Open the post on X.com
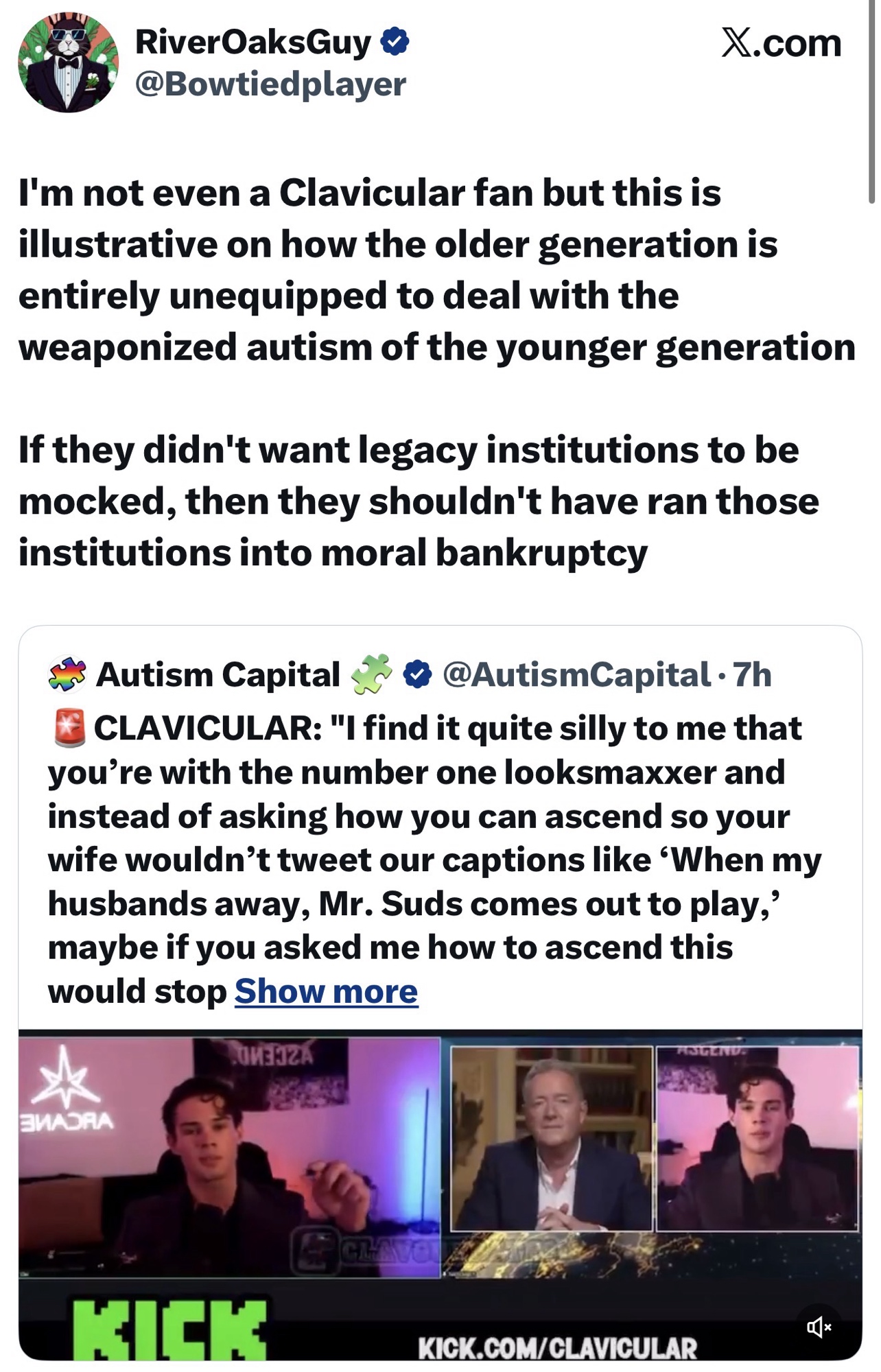 click(781, 43)
